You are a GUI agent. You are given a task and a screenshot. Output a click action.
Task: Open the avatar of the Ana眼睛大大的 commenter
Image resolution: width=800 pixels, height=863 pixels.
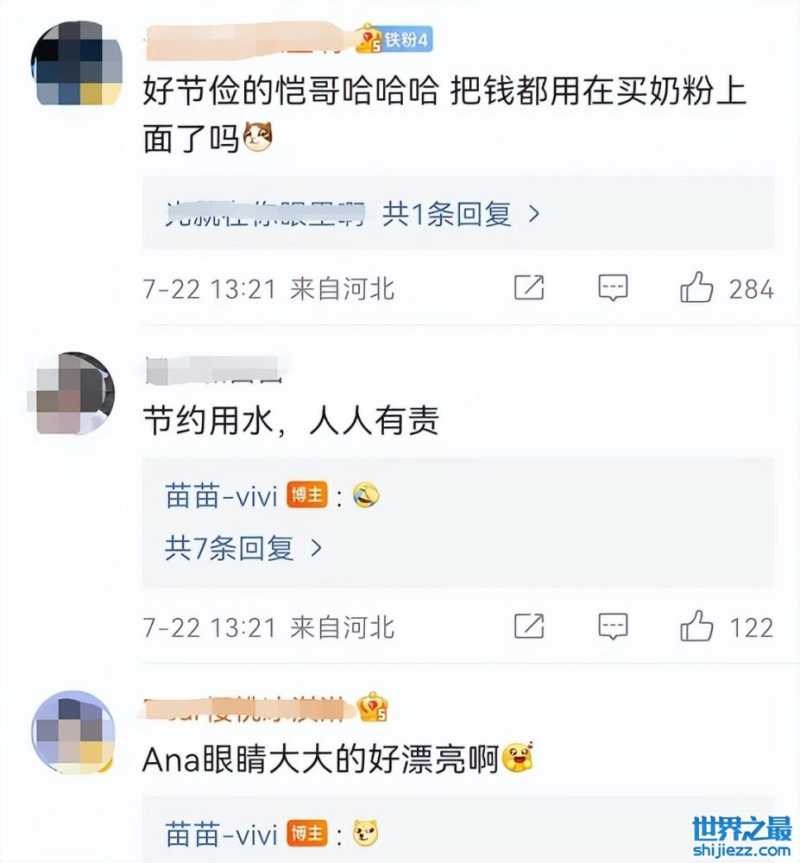coord(74,731)
